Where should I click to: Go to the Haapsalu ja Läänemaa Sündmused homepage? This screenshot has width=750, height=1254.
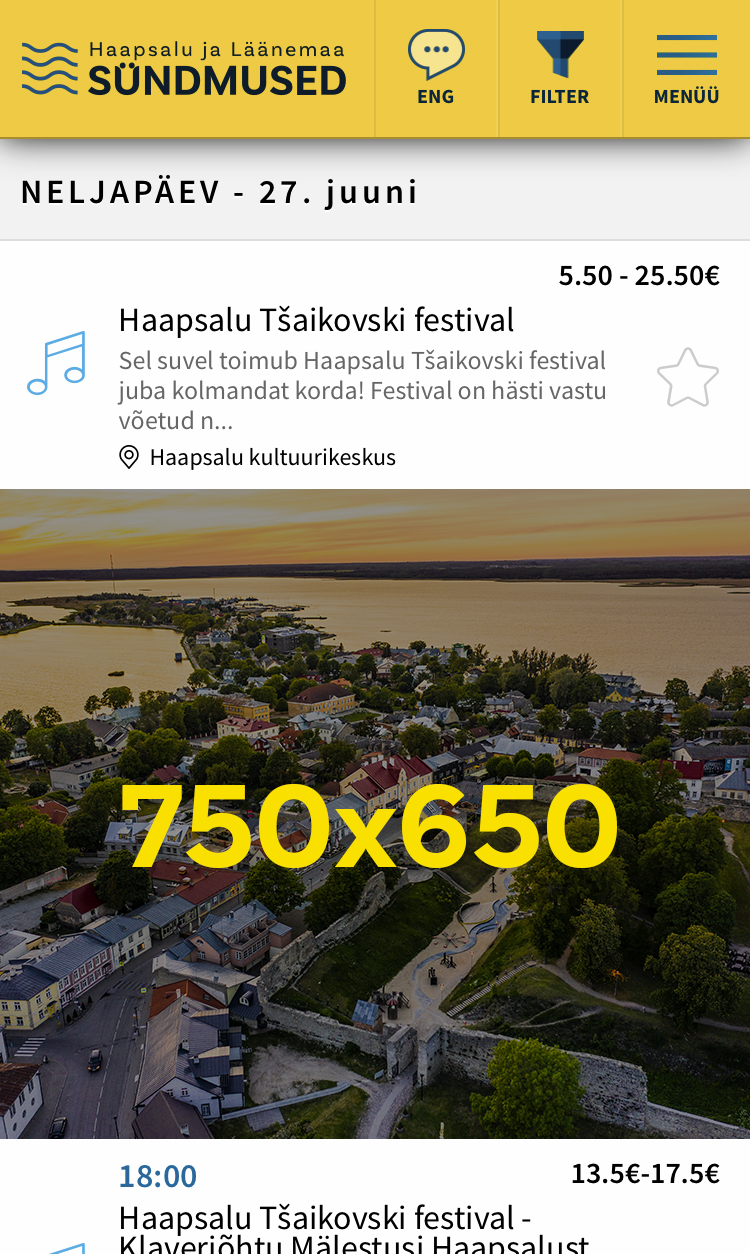click(x=184, y=68)
